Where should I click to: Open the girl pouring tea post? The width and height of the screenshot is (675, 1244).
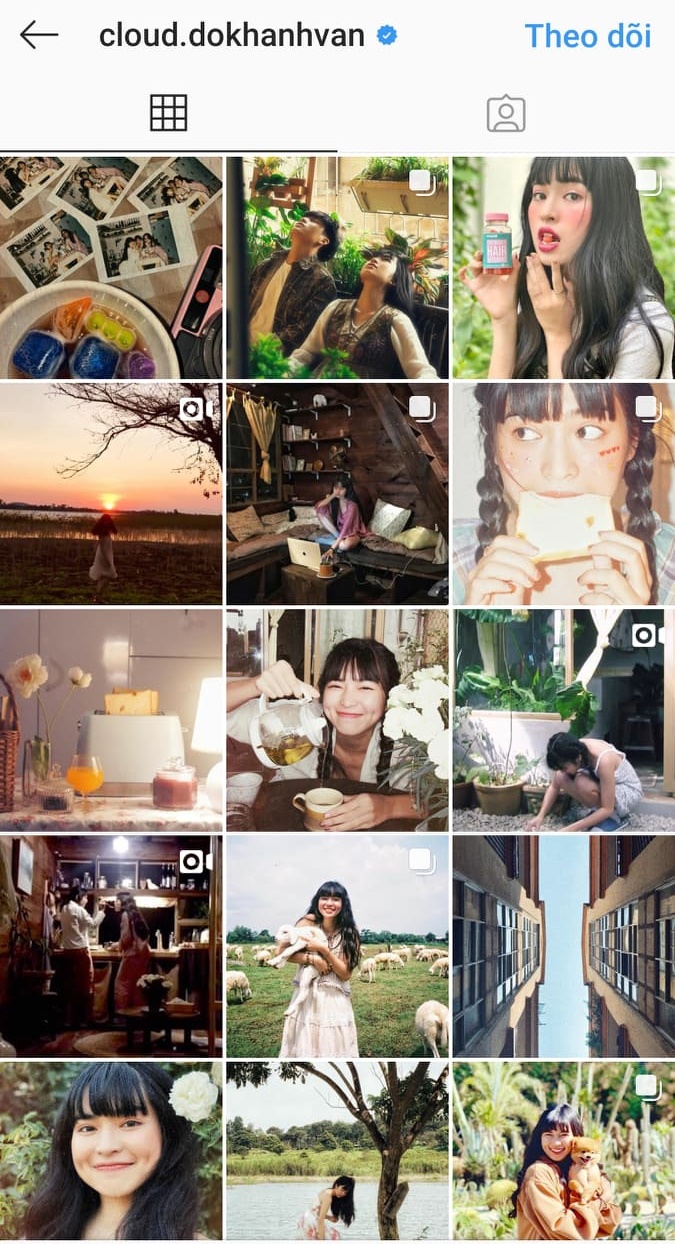point(337,719)
